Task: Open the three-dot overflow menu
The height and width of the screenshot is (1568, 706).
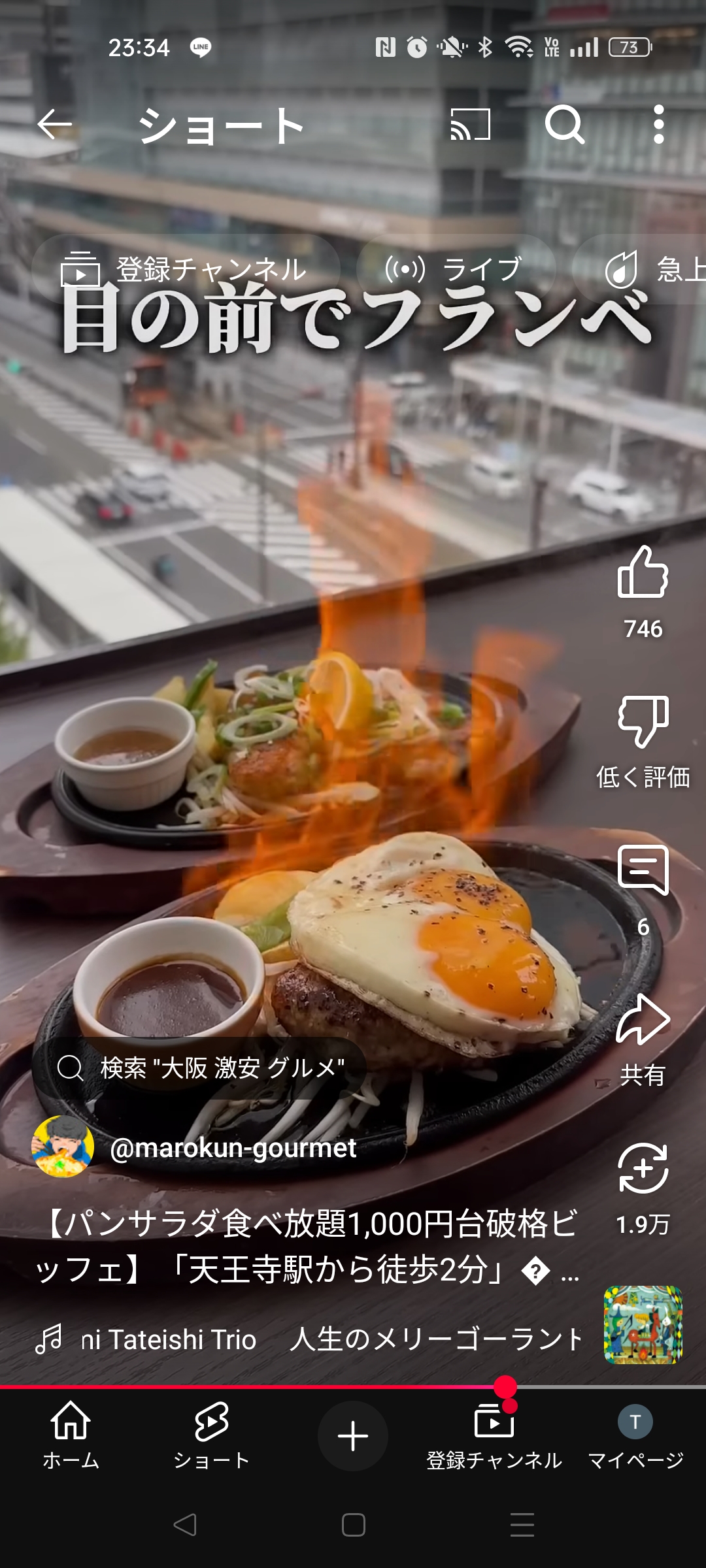Action: (x=659, y=124)
